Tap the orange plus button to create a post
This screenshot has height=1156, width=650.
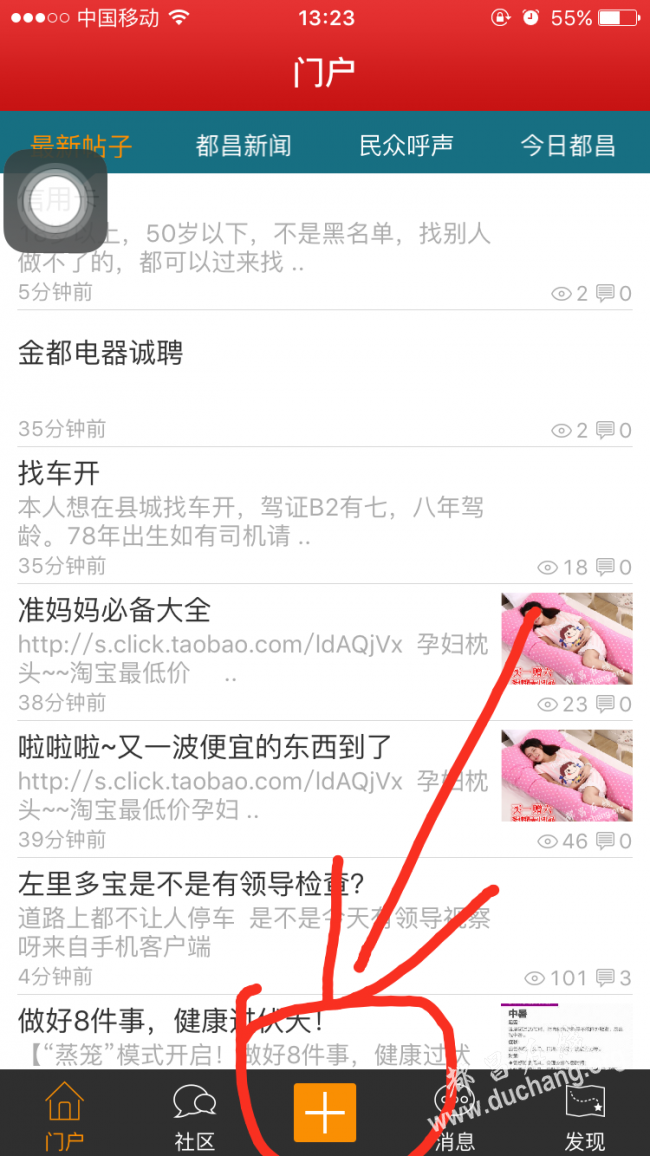click(x=324, y=1112)
